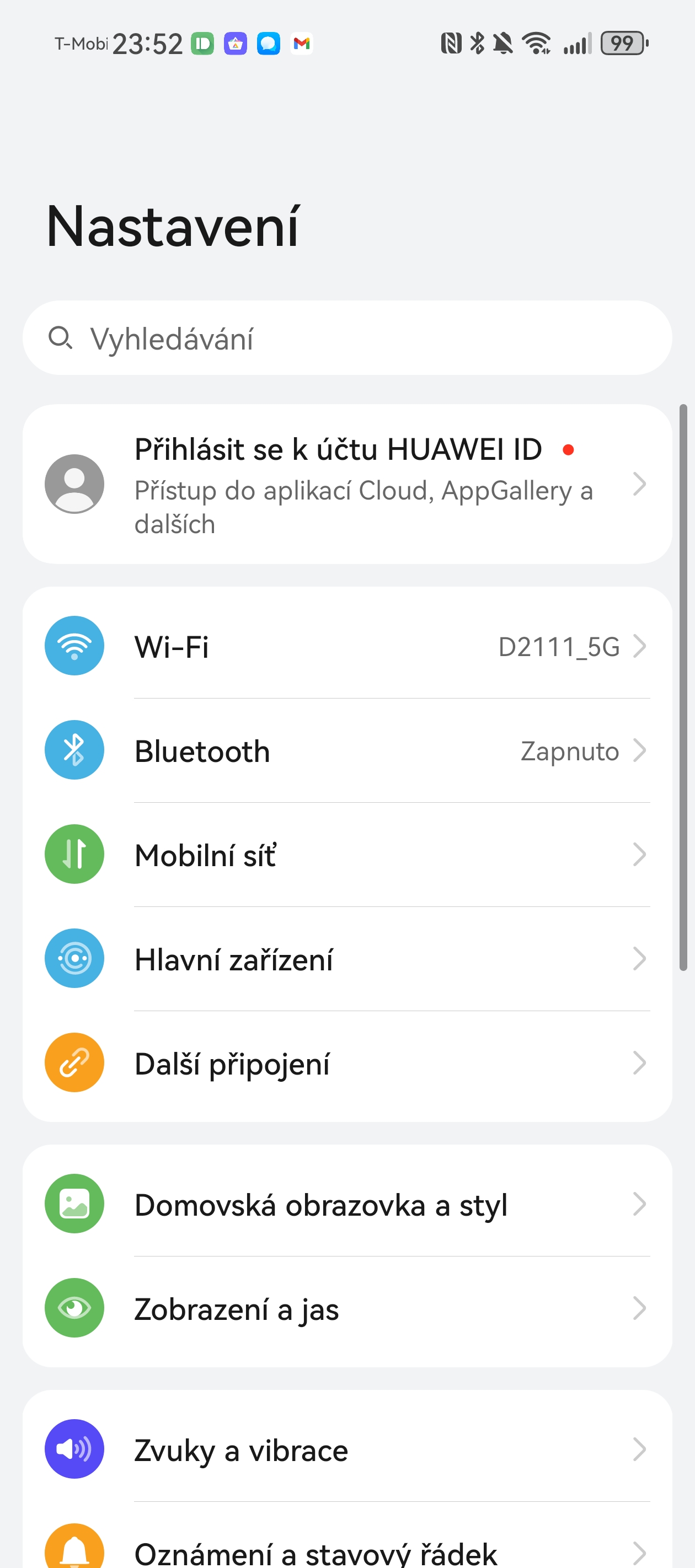The height and width of the screenshot is (1568, 695).
Task: Open Domovská obrazovka a styl
Action: 347,1204
